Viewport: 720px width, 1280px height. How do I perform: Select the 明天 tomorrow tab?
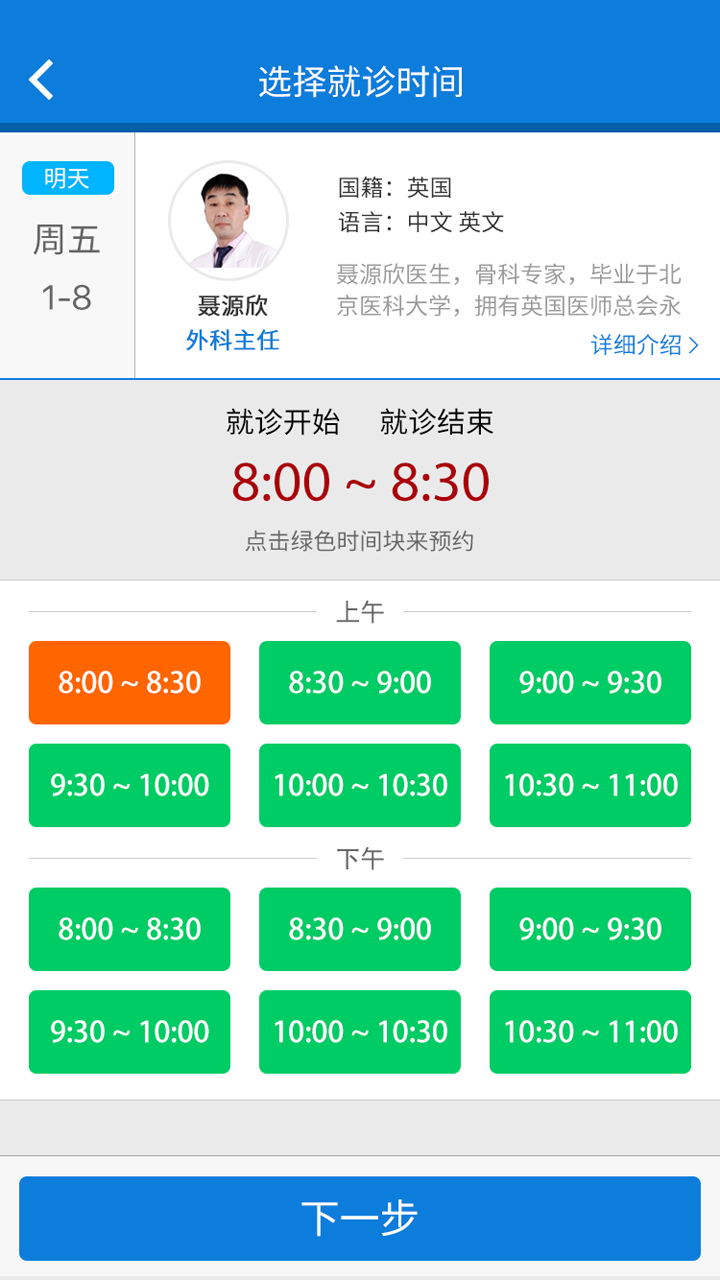(67, 177)
